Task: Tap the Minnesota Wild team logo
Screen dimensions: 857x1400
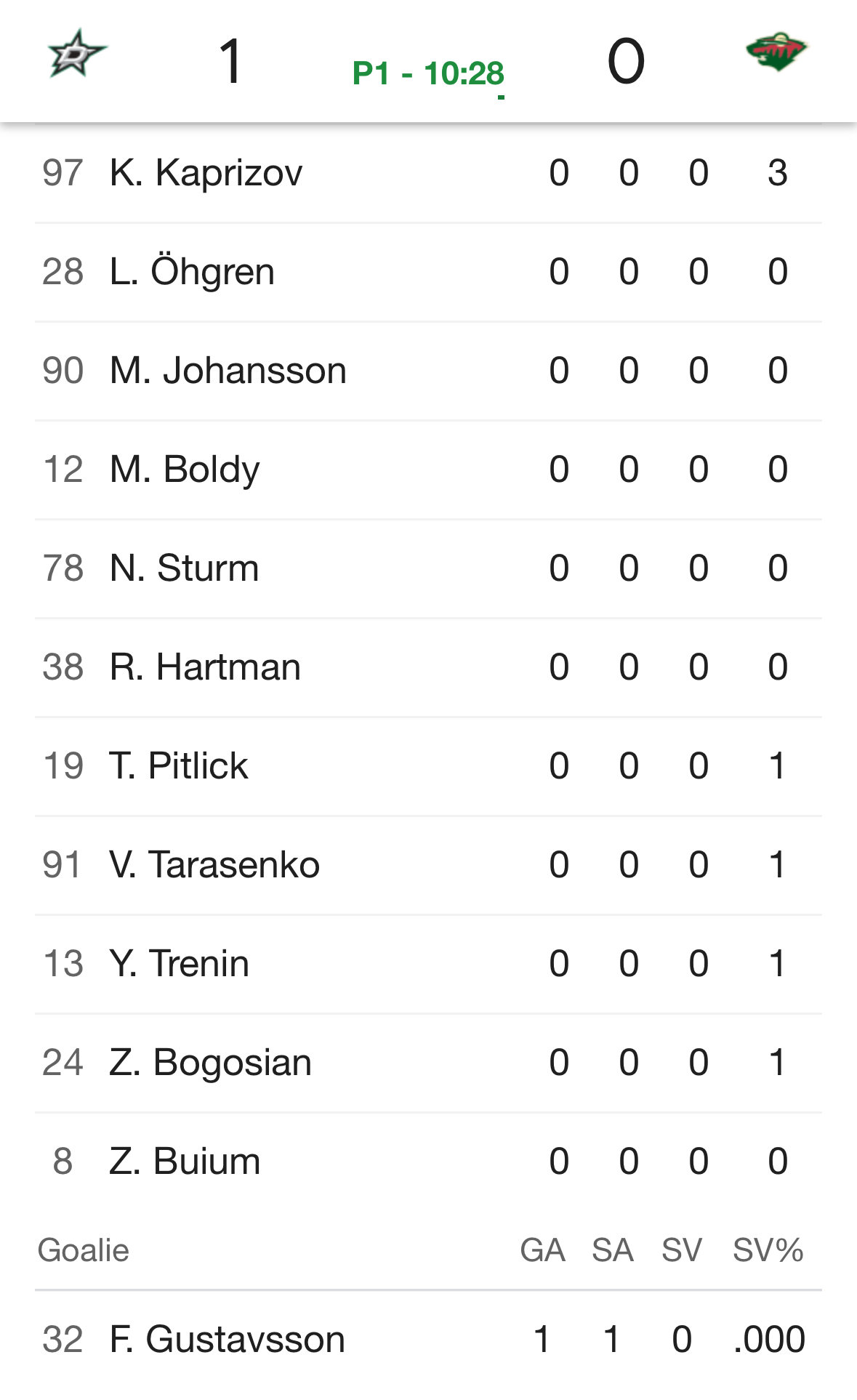Action: tap(777, 52)
